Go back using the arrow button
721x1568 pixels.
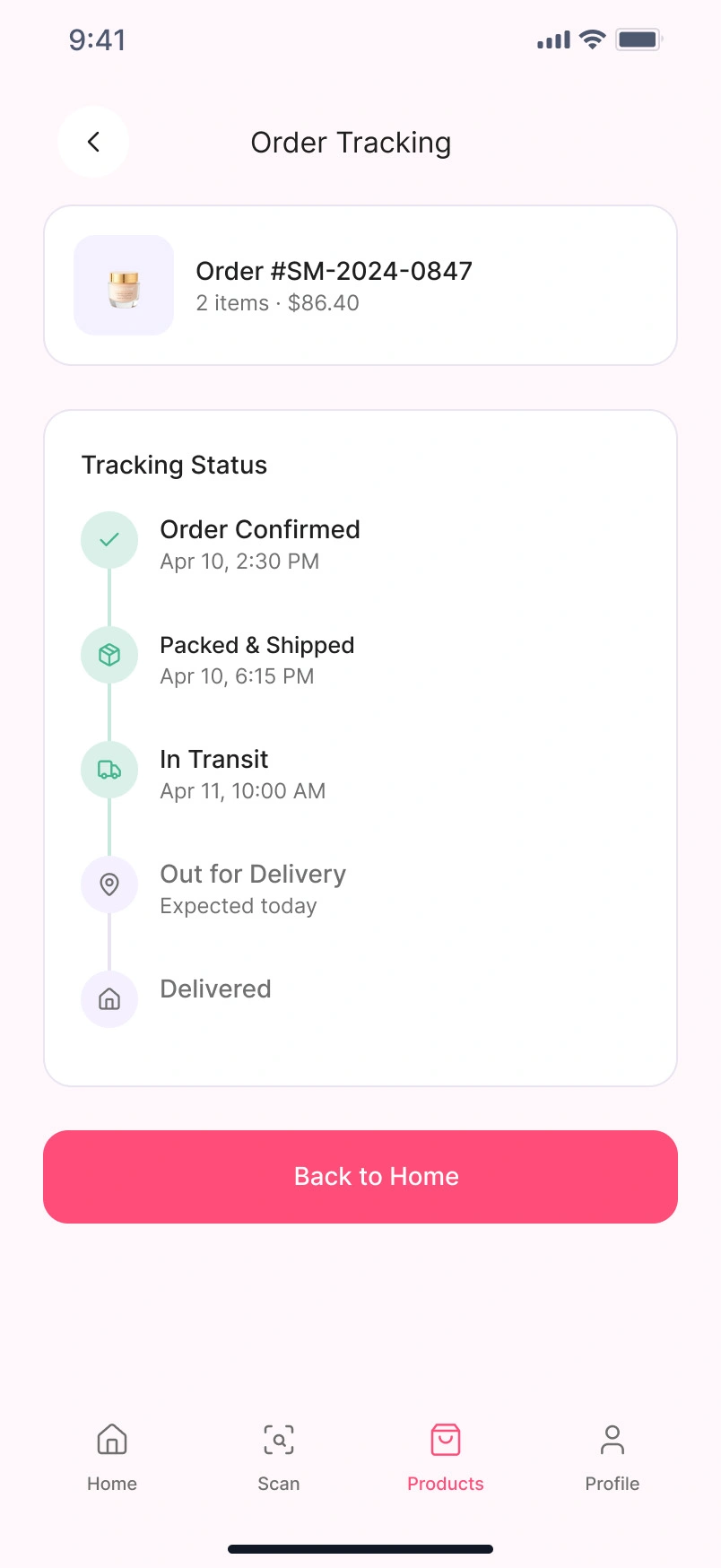pyautogui.click(x=93, y=142)
